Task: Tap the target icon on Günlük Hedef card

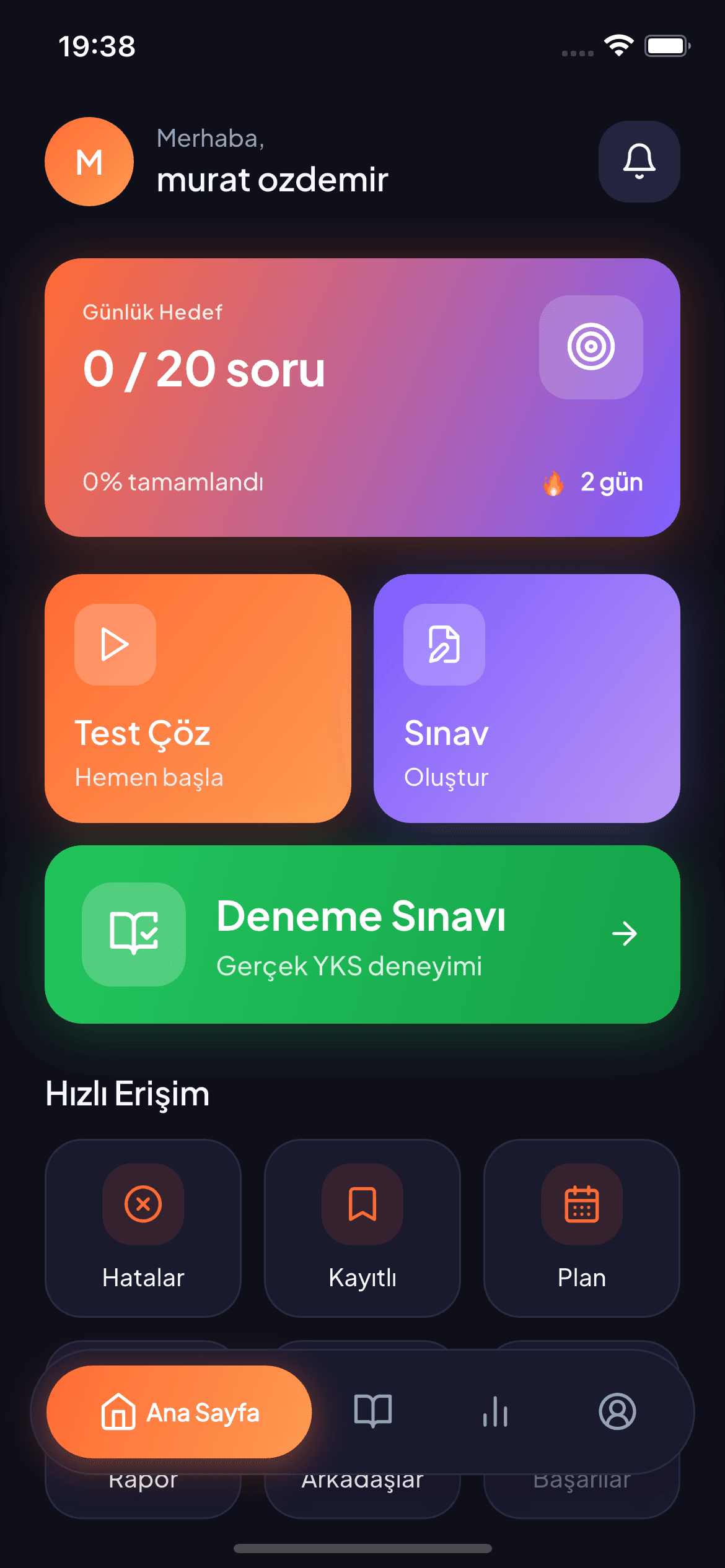Action: [591, 346]
